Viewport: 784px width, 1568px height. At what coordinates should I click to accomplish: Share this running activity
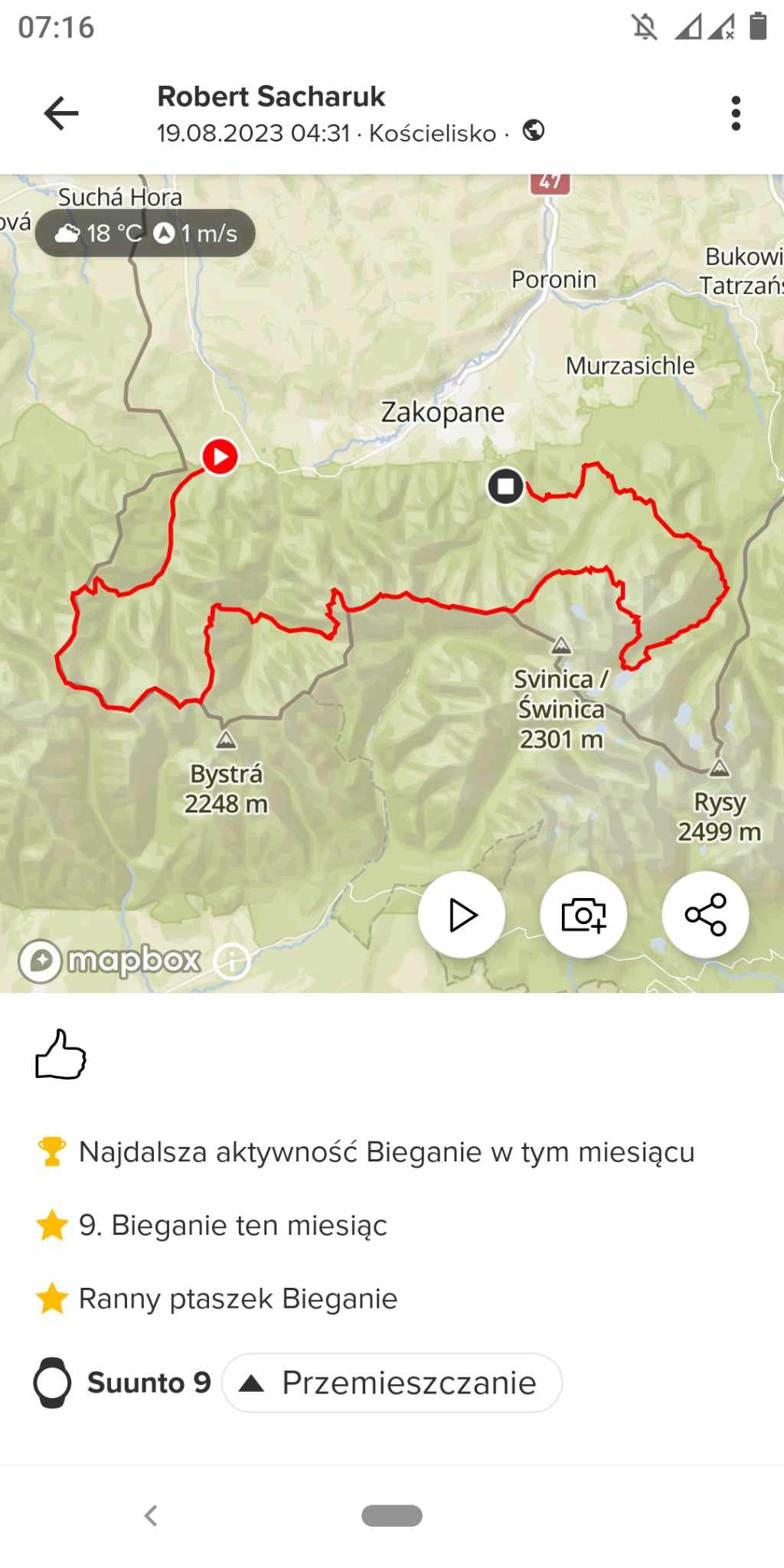(x=705, y=914)
